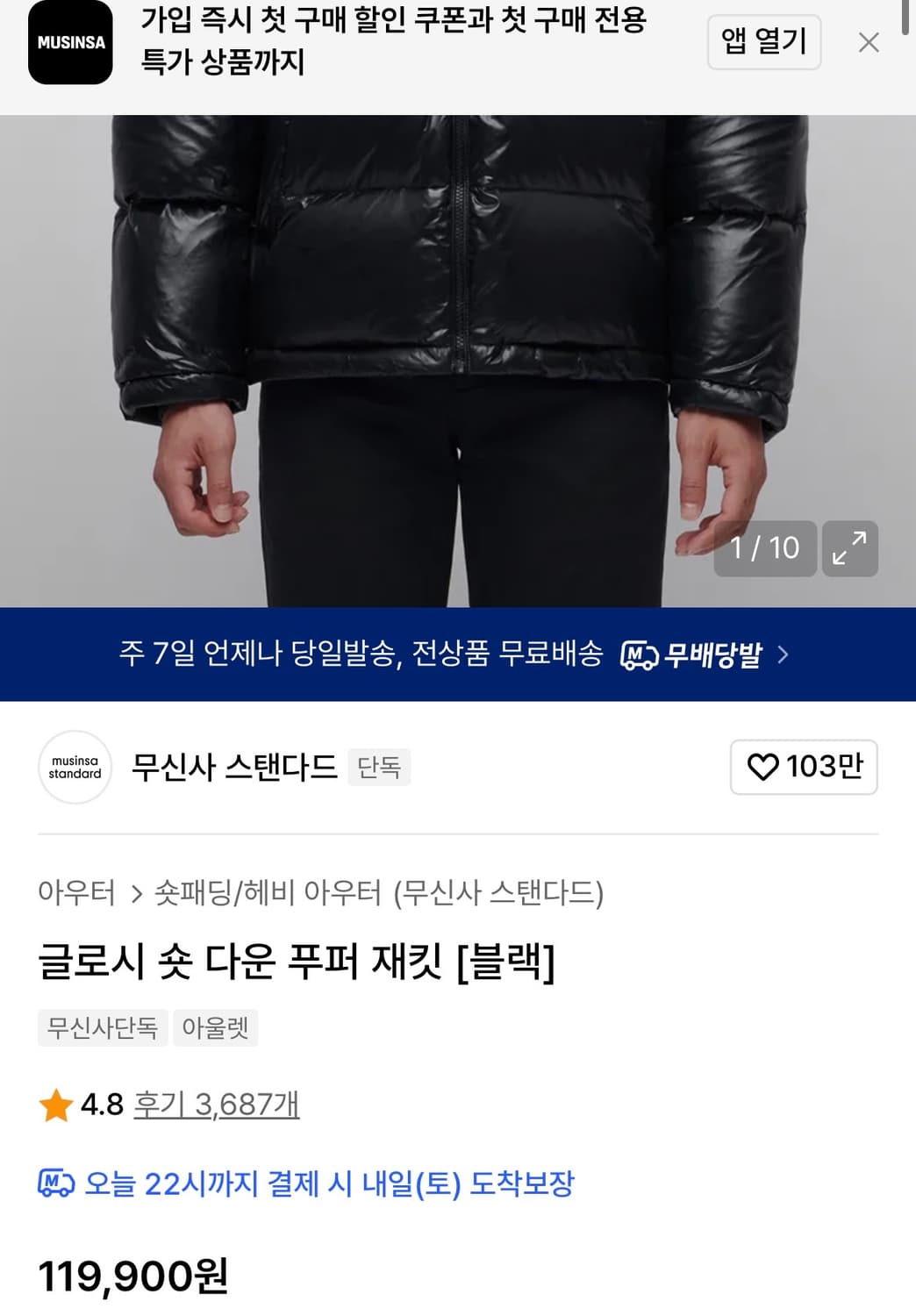Click the heart icon next to 103만

765,767
